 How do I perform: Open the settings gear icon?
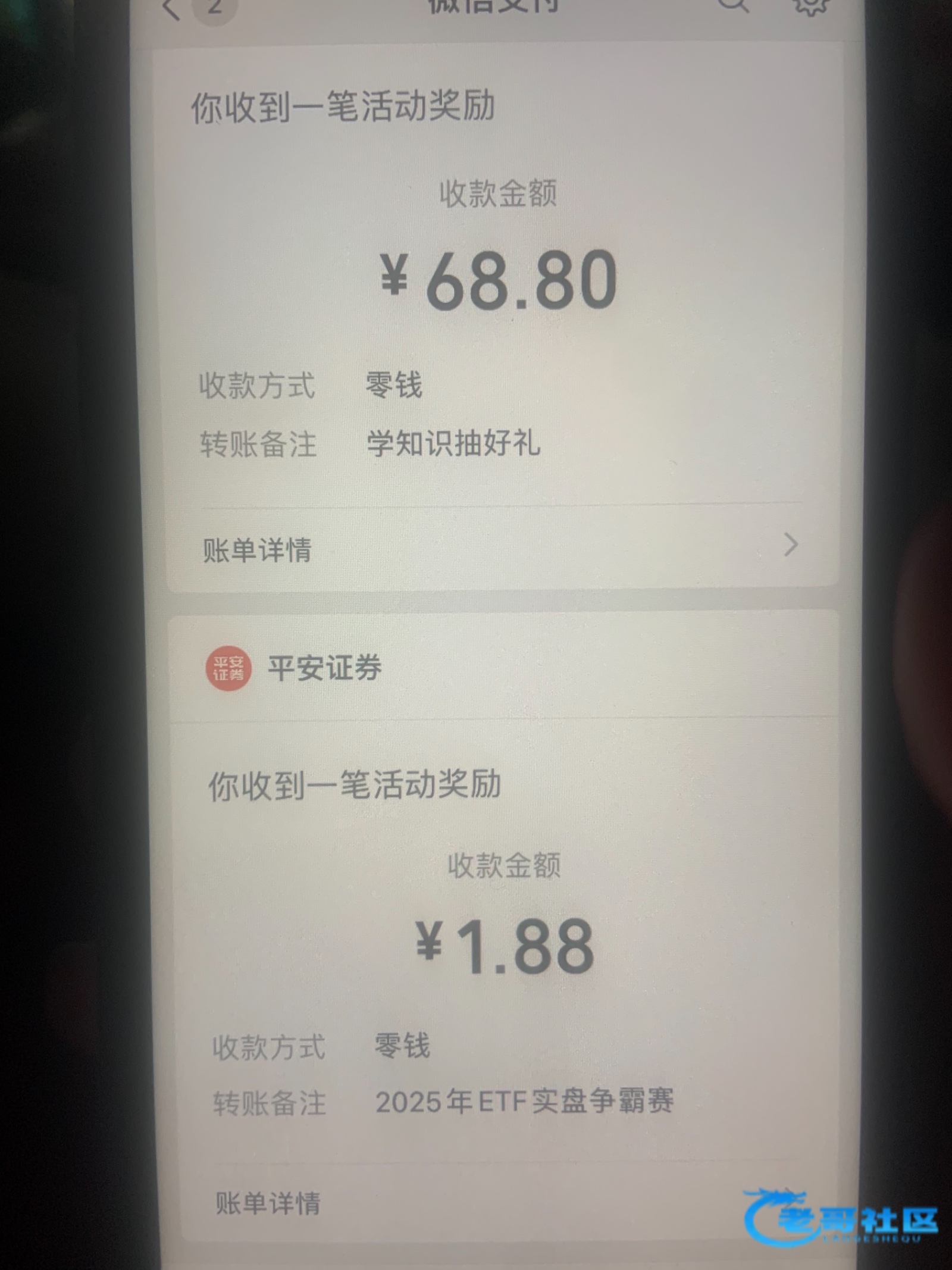tap(810, 5)
